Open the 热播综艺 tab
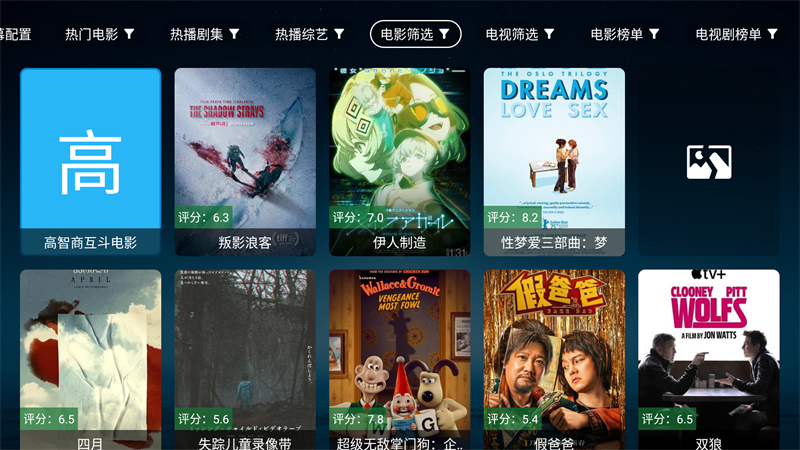The image size is (800, 450). 310,34
